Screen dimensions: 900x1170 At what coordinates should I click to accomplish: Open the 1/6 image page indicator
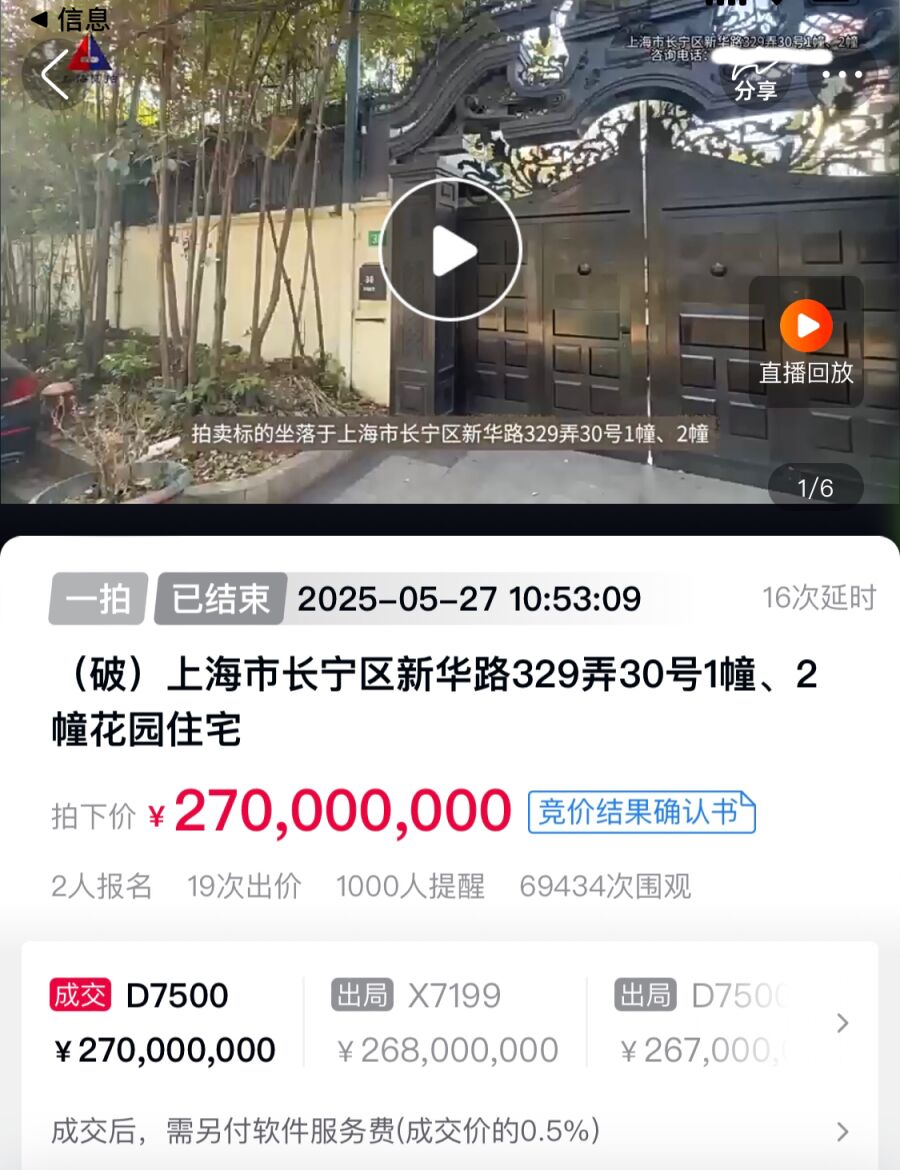[815, 488]
